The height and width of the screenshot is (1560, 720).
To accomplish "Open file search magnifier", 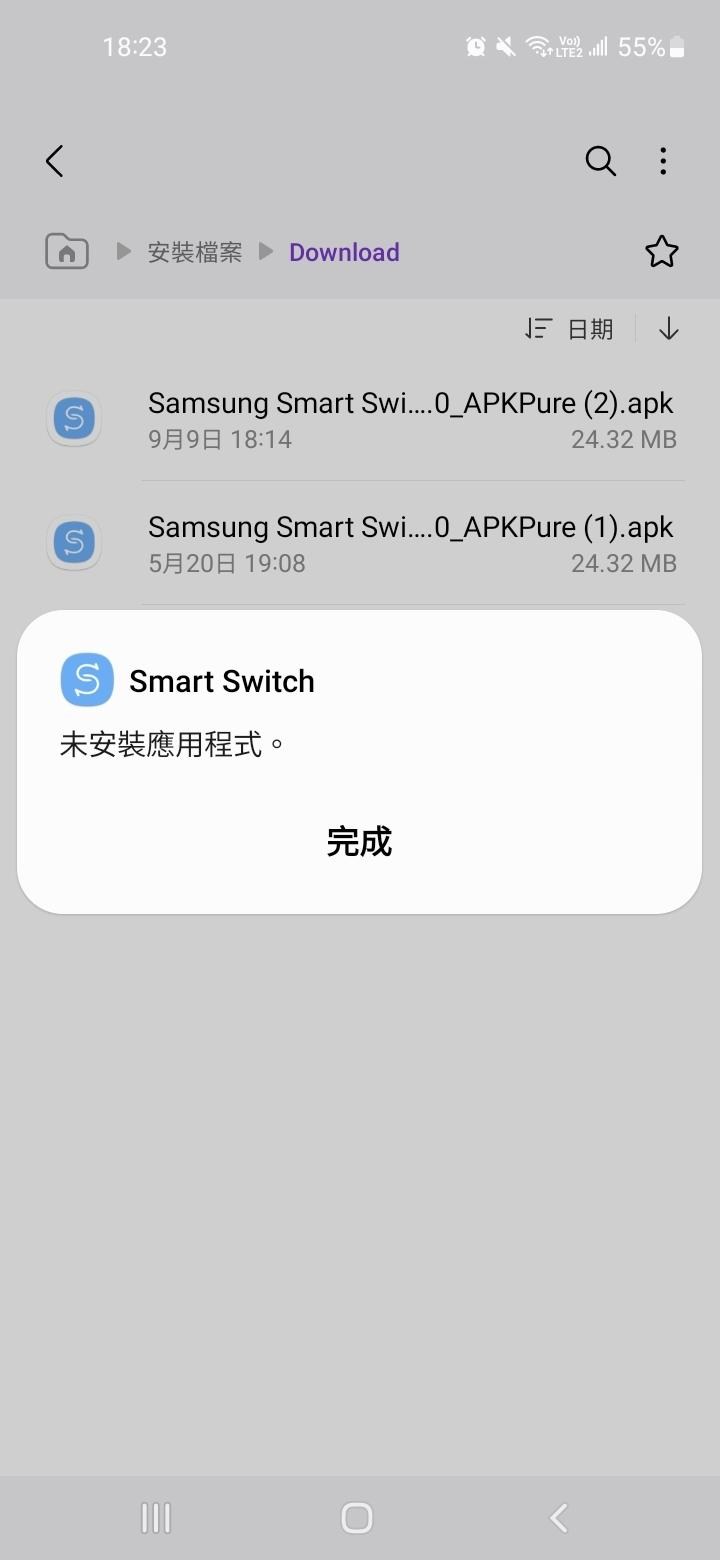I will (600, 161).
